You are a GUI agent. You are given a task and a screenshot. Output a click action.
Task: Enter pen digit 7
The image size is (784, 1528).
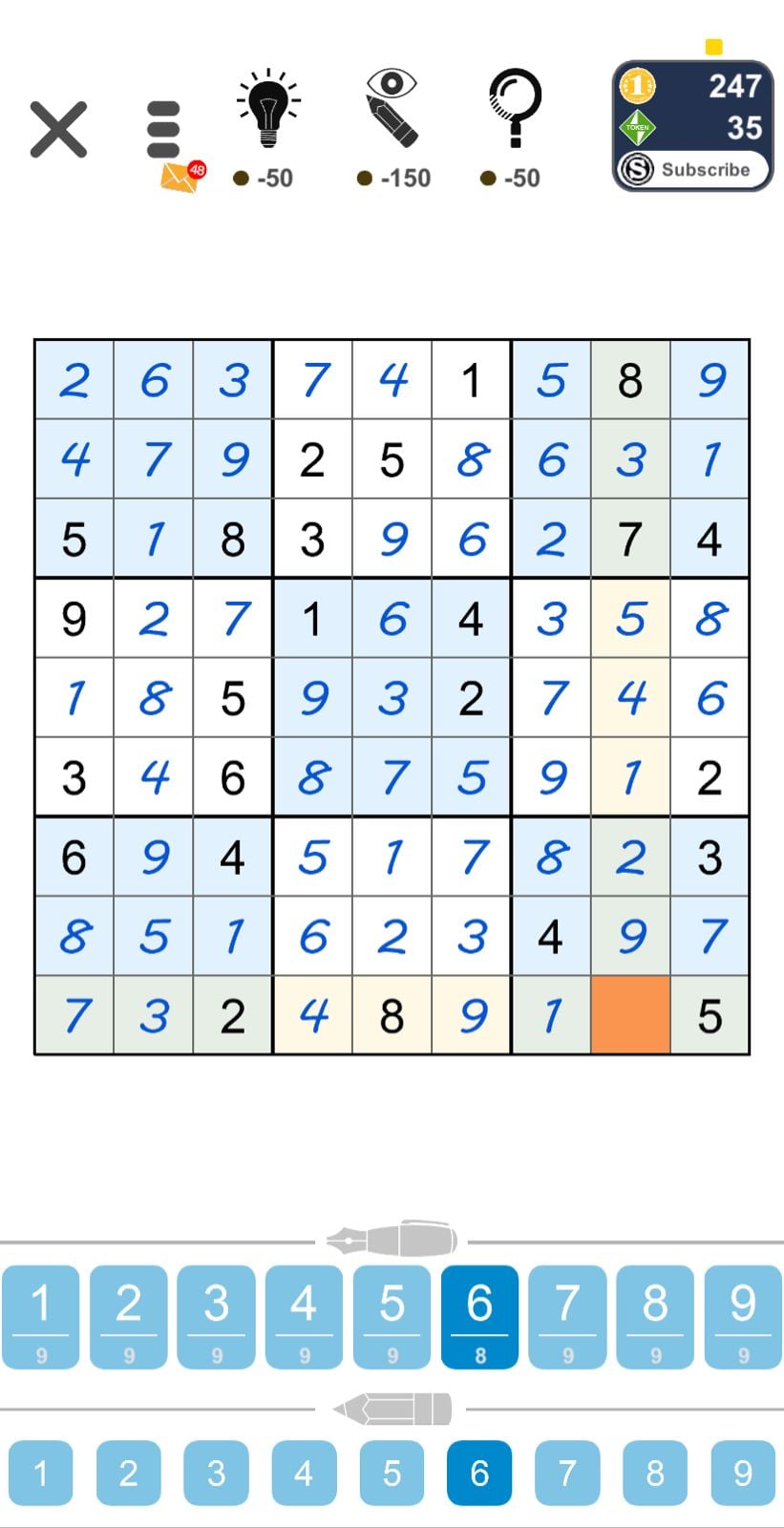click(x=567, y=1316)
